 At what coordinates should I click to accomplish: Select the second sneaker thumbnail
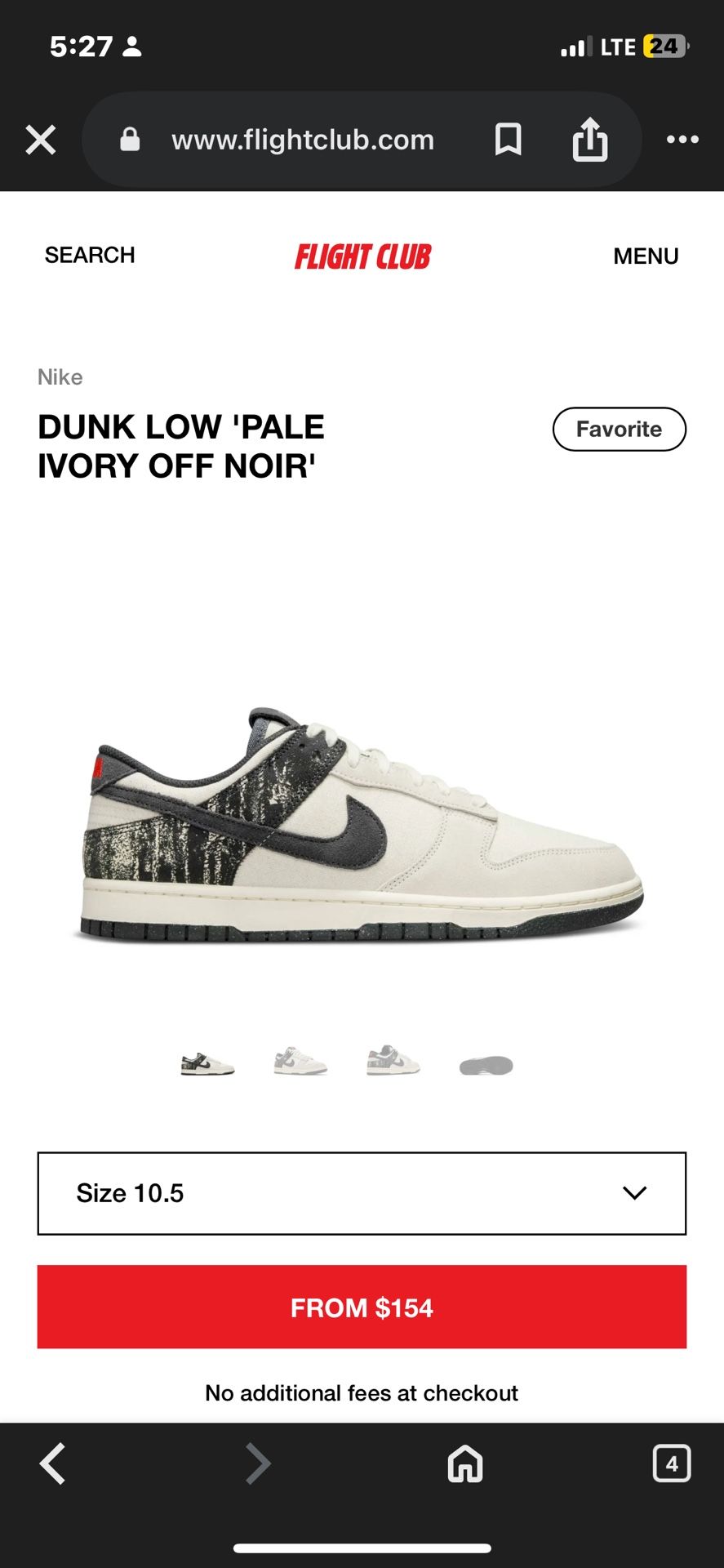(300, 1062)
